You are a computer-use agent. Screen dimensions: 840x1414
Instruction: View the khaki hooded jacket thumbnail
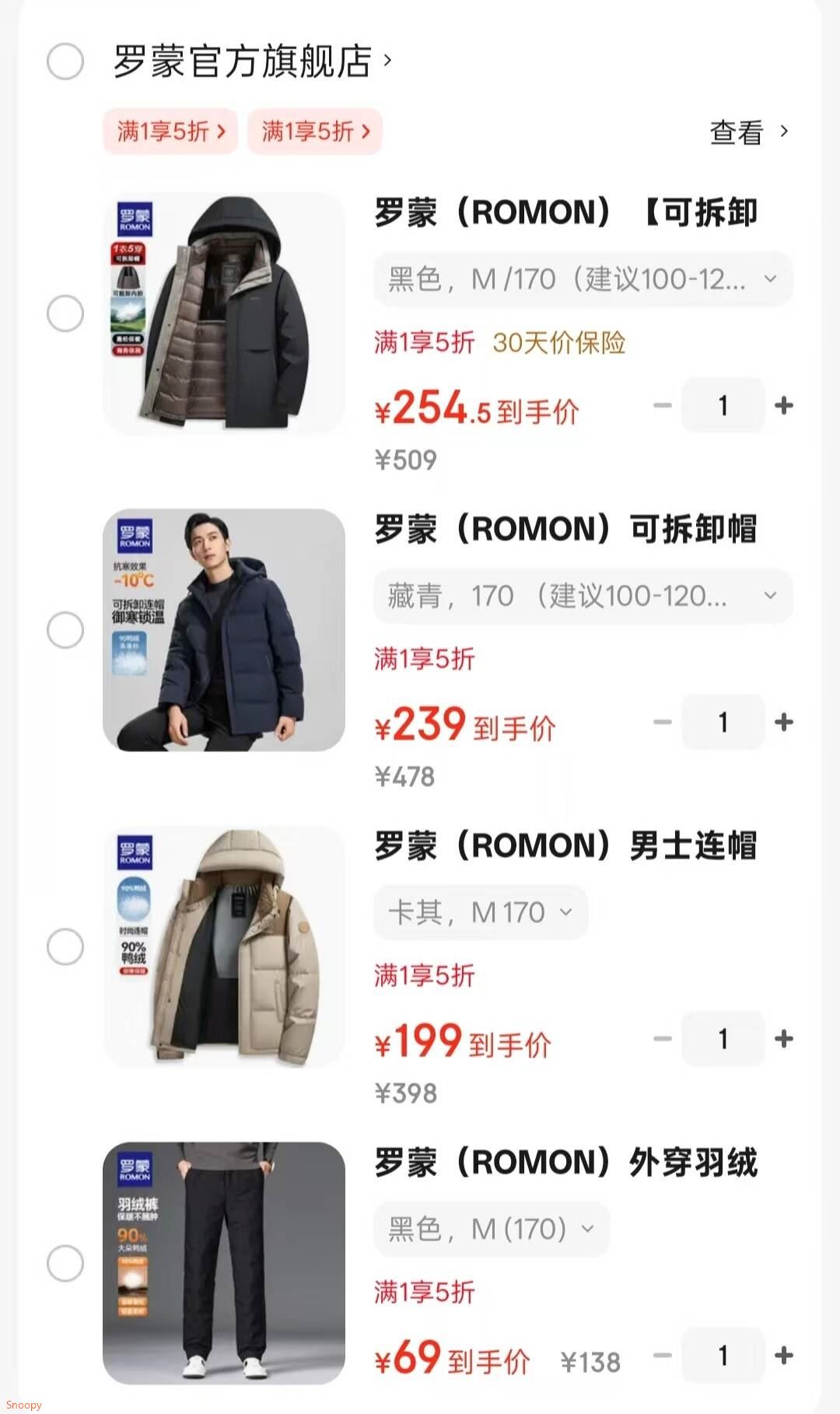(x=223, y=944)
